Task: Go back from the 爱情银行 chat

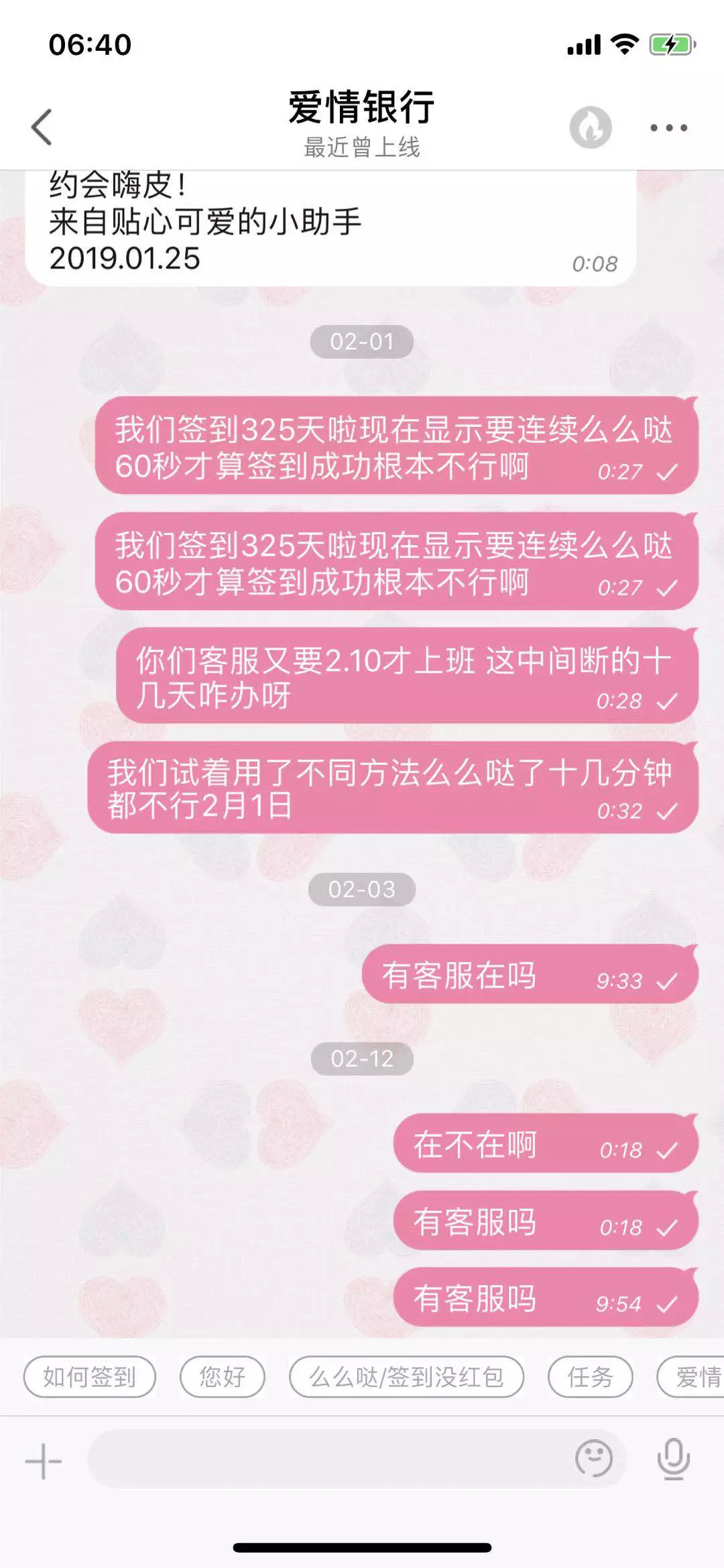Action: [x=42, y=127]
